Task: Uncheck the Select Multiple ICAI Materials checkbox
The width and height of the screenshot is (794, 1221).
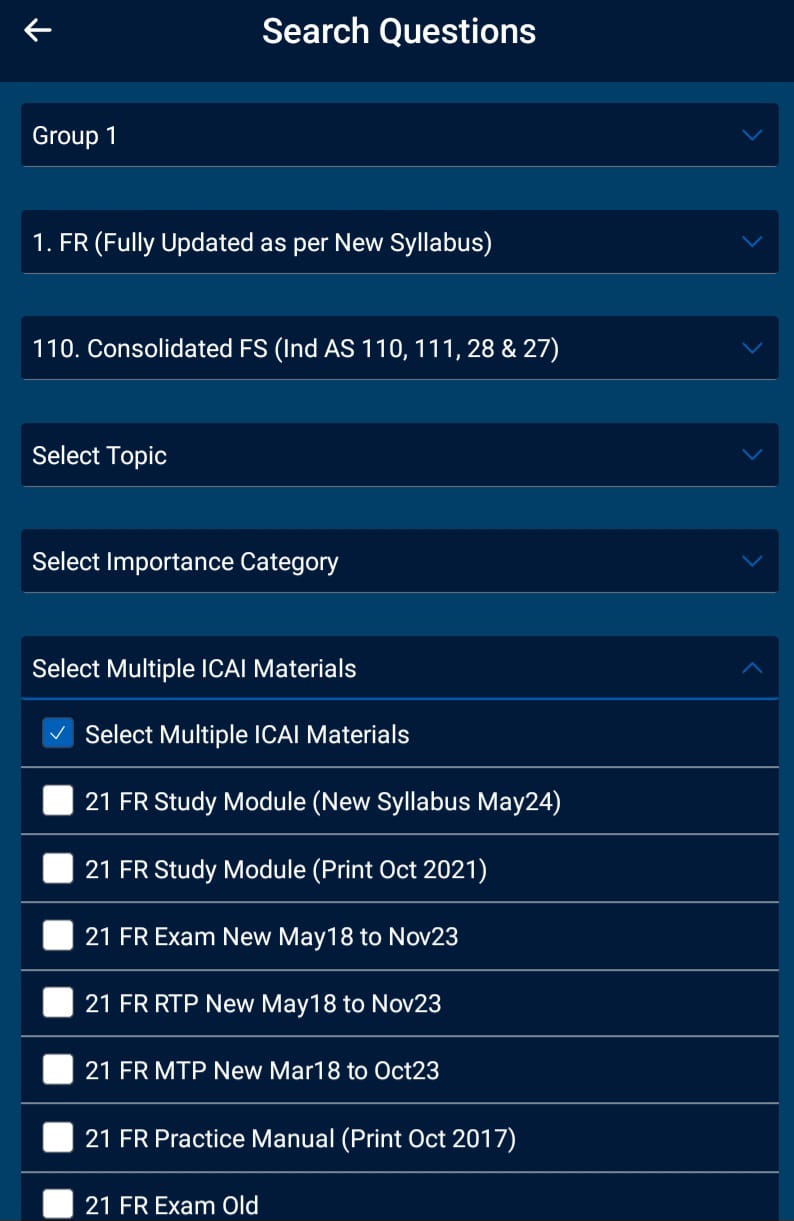Action: (x=58, y=734)
